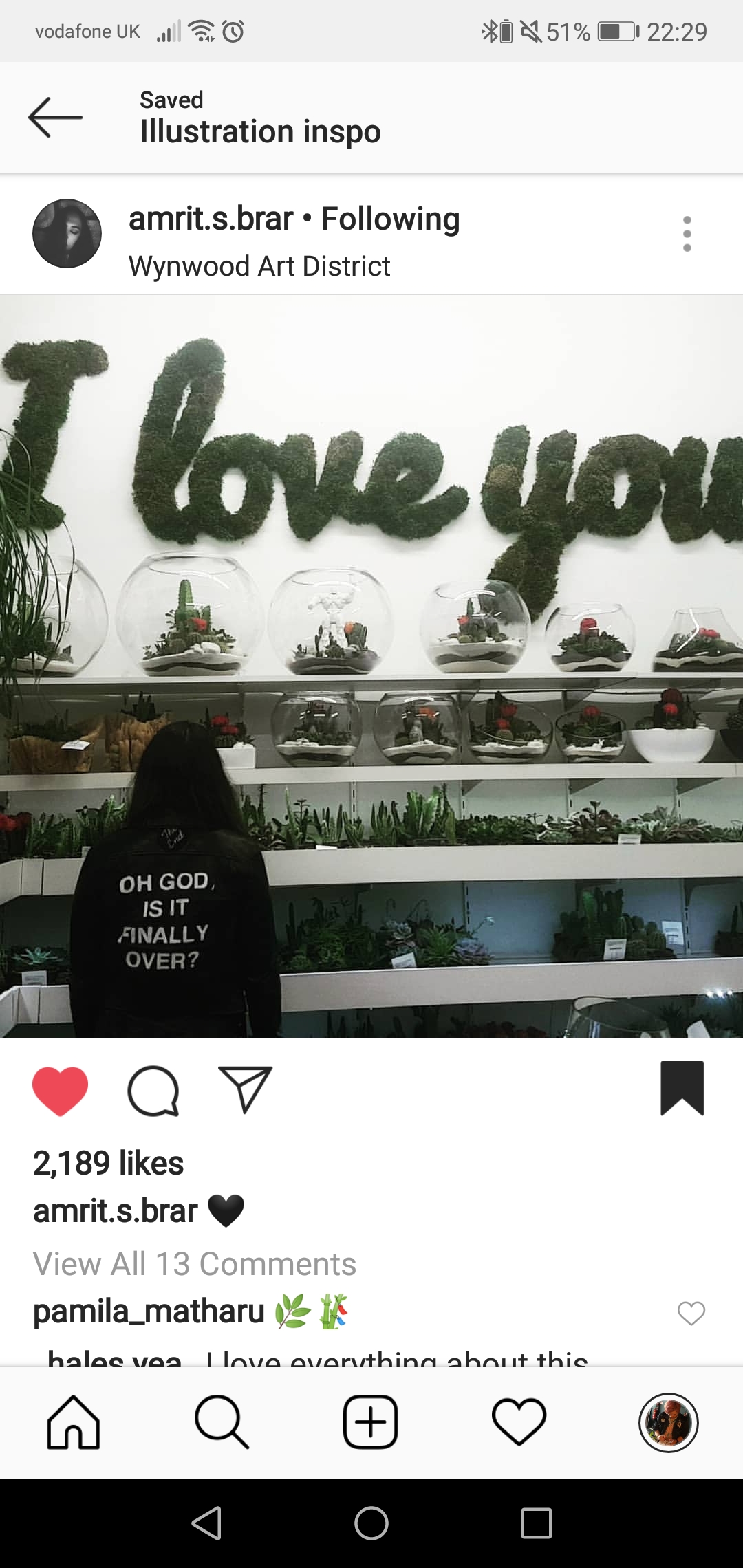Image resolution: width=743 pixels, height=1568 pixels.
Task: Remove the post from saved with bookmark icon
Action: click(682, 1088)
